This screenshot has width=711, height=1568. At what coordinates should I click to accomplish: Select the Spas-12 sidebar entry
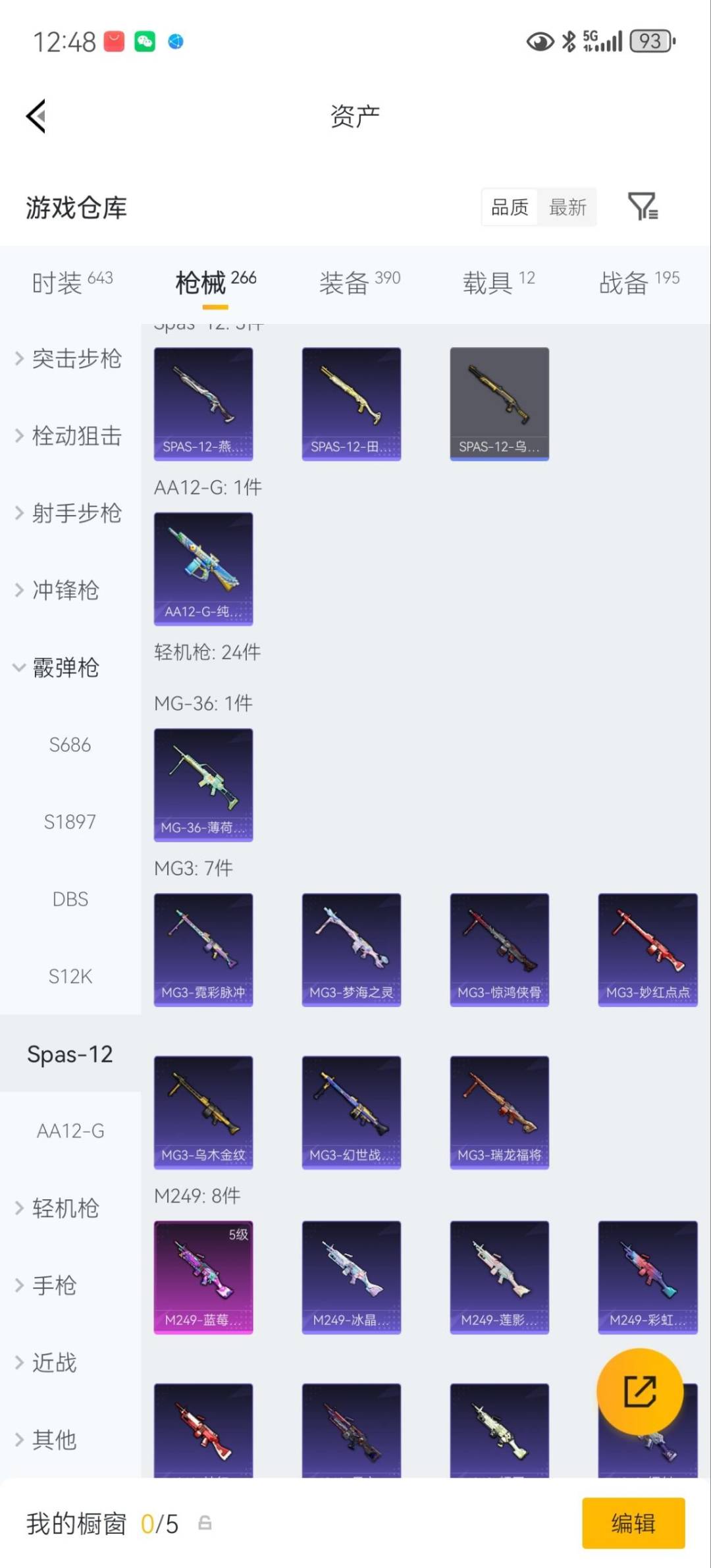pos(69,1054)
